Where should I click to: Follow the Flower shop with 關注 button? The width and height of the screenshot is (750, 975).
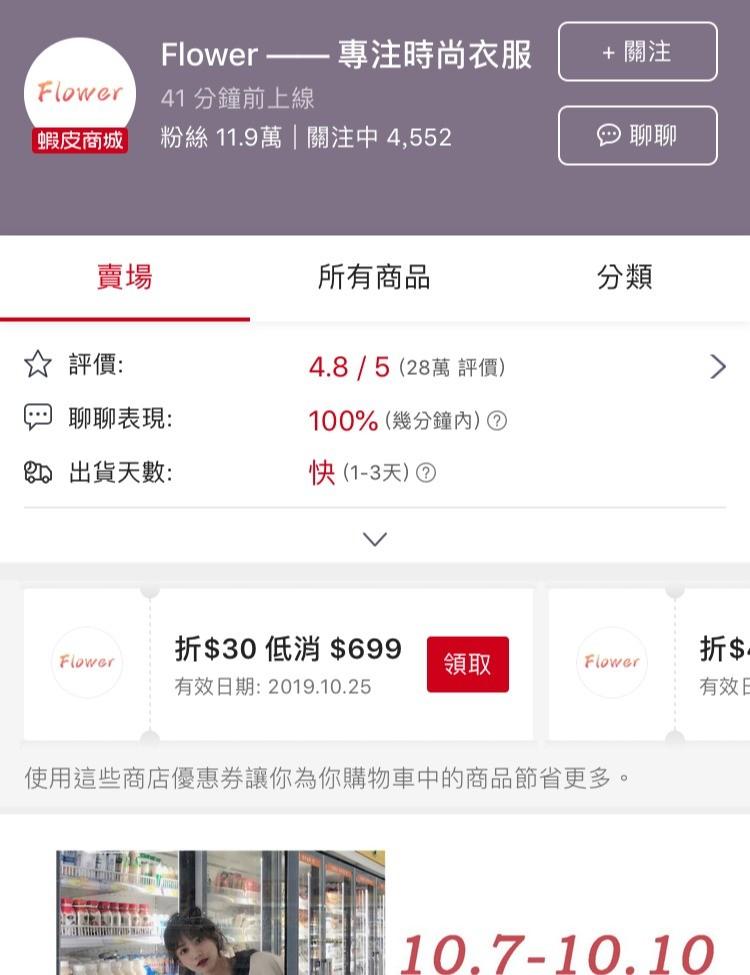click(637, 52)
